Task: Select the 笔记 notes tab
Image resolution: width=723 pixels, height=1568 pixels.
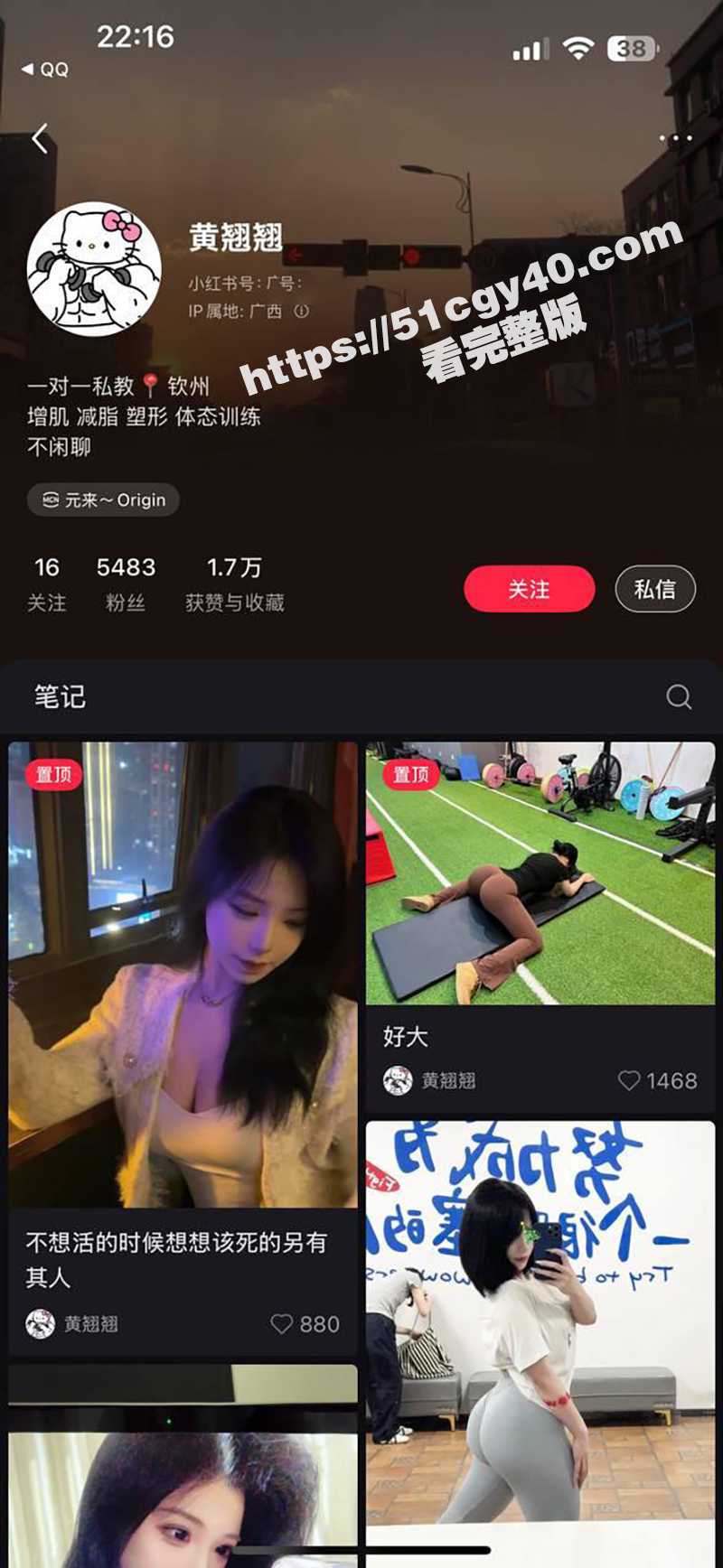Action: (x=60, y=696)
